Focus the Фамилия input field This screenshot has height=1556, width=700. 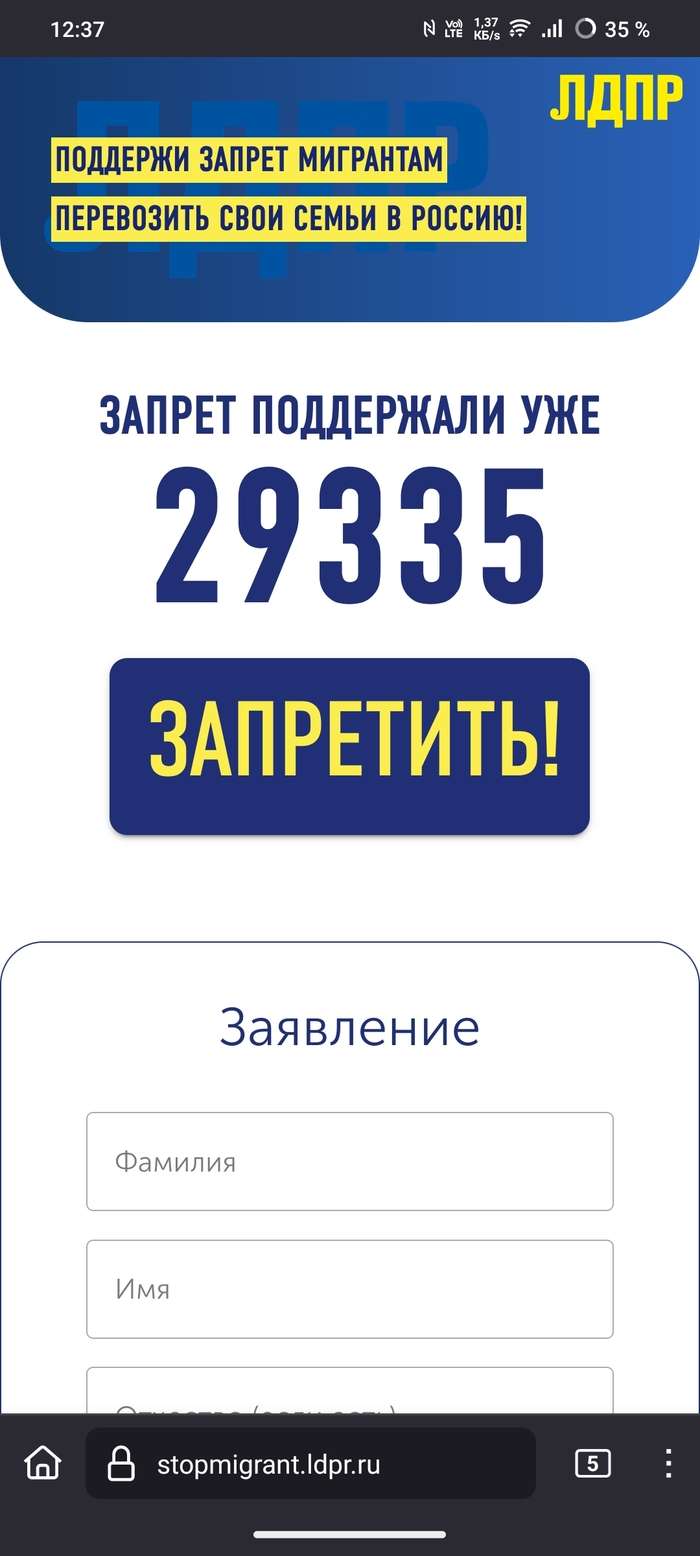click(349, 1161)
